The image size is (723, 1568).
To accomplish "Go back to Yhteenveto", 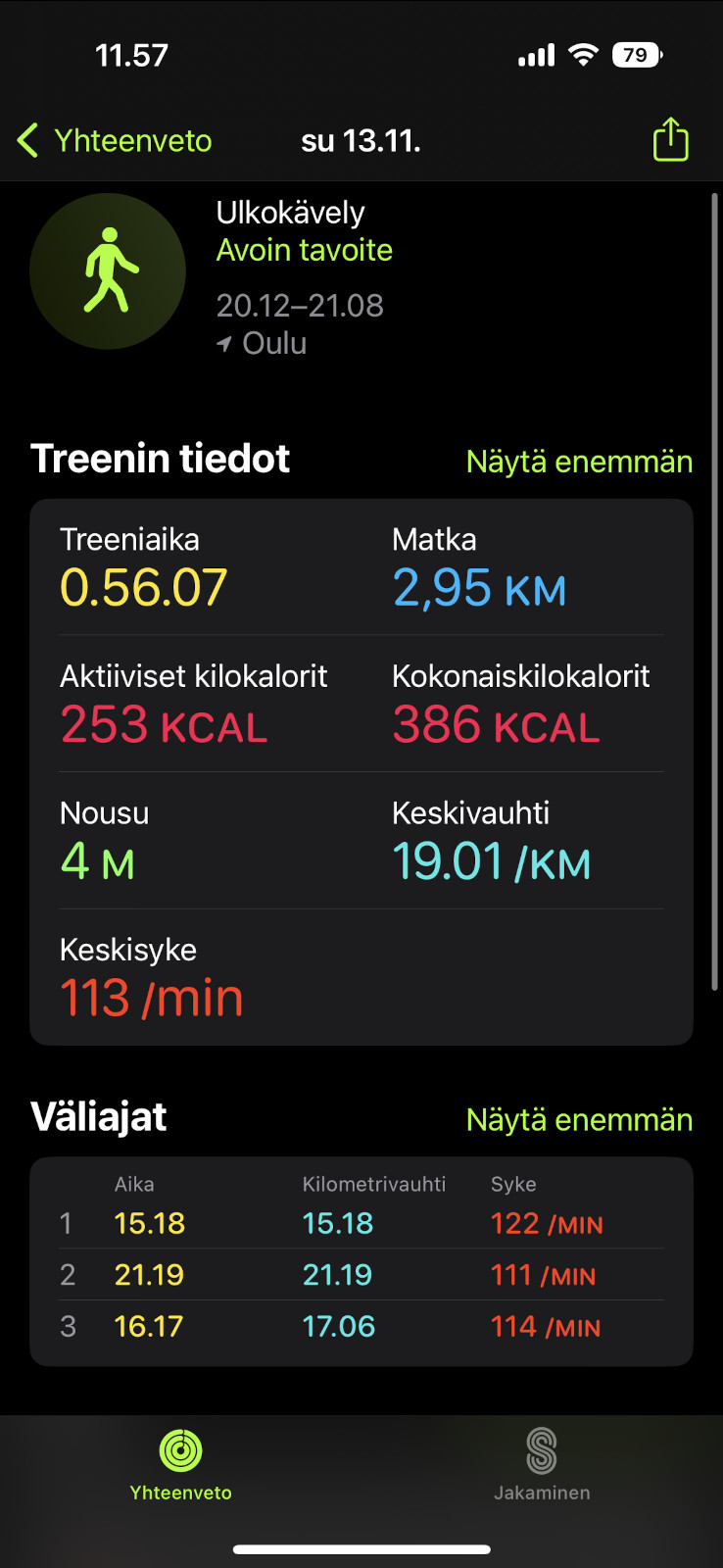I will pyautogui.click(x=115, y=141).
